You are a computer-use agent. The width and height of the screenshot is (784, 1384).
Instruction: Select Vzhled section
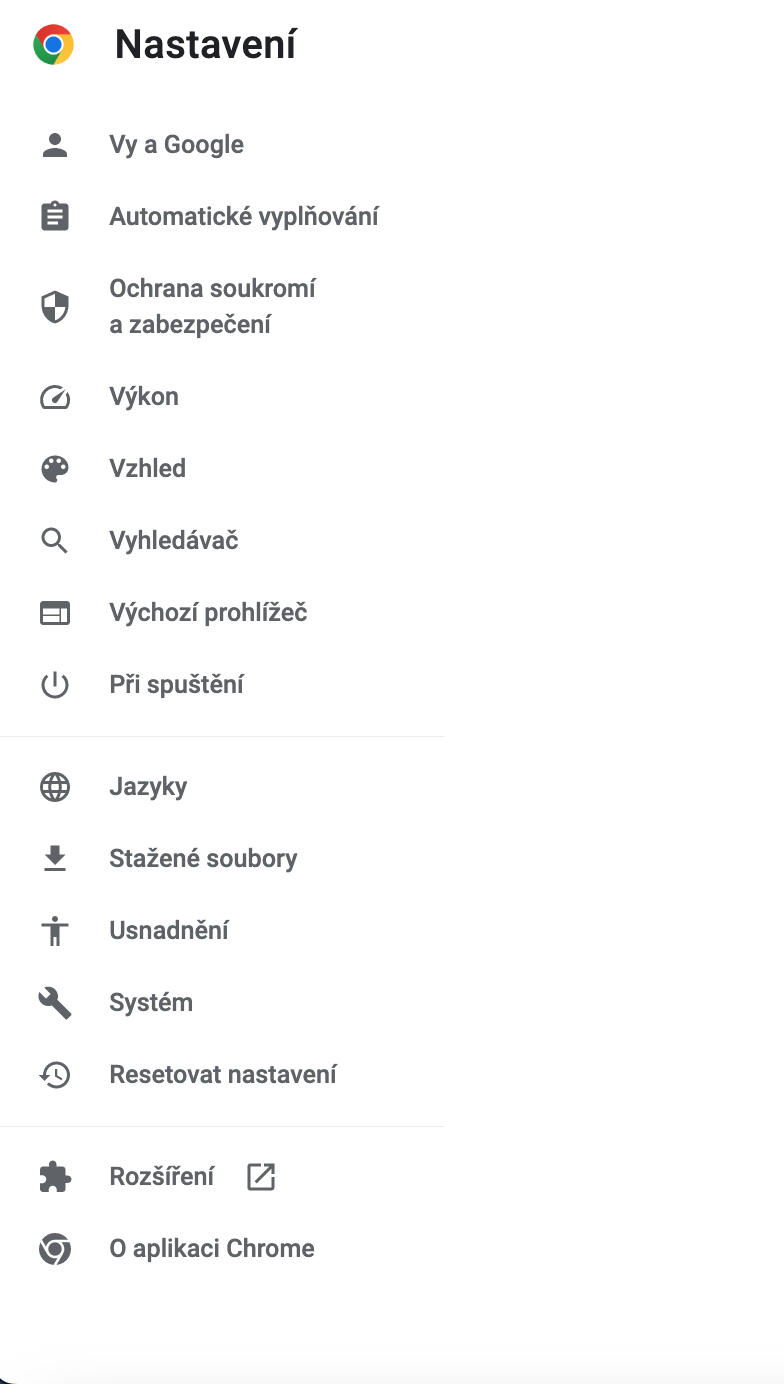tap(147, 469)
